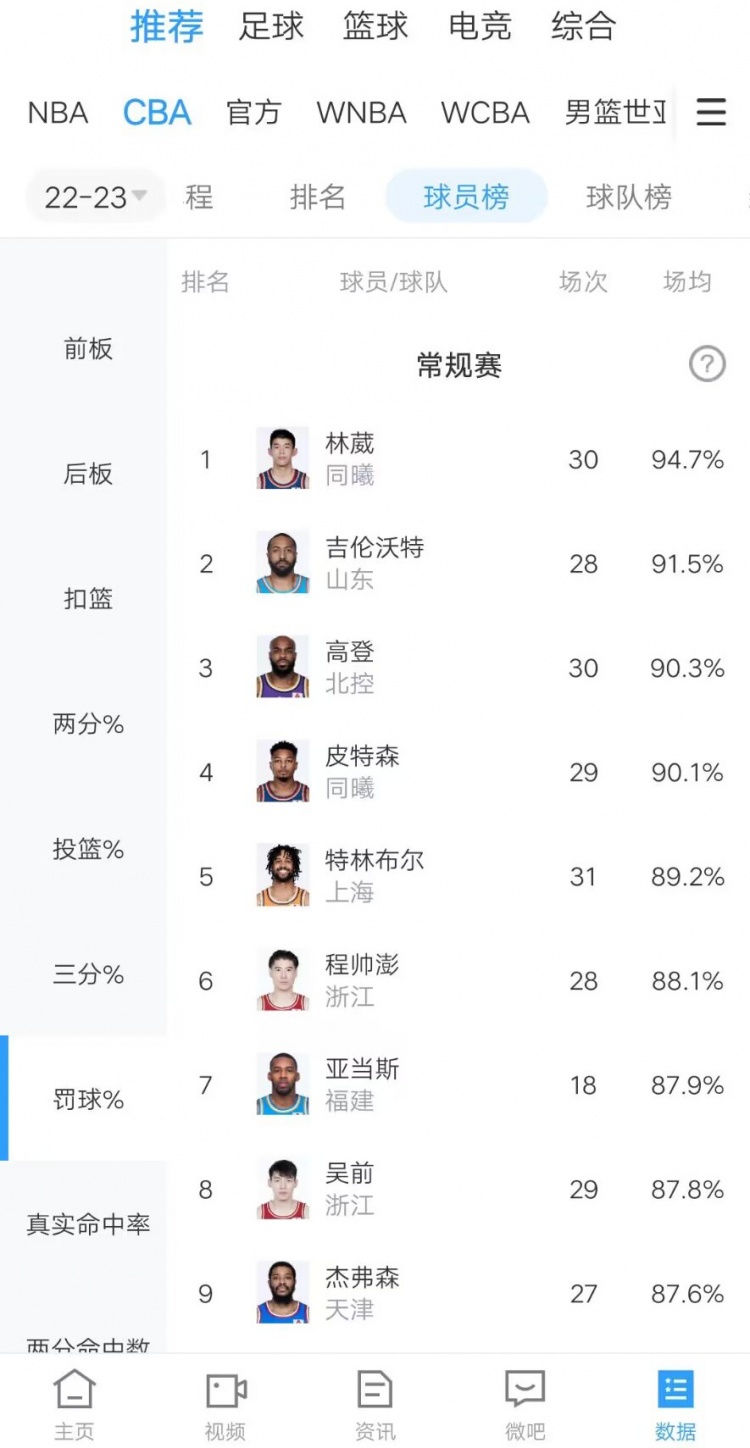Go to the 微吧 bottom tab
Viewport: 750px width, 1448px height.
tap(524, 1404)
